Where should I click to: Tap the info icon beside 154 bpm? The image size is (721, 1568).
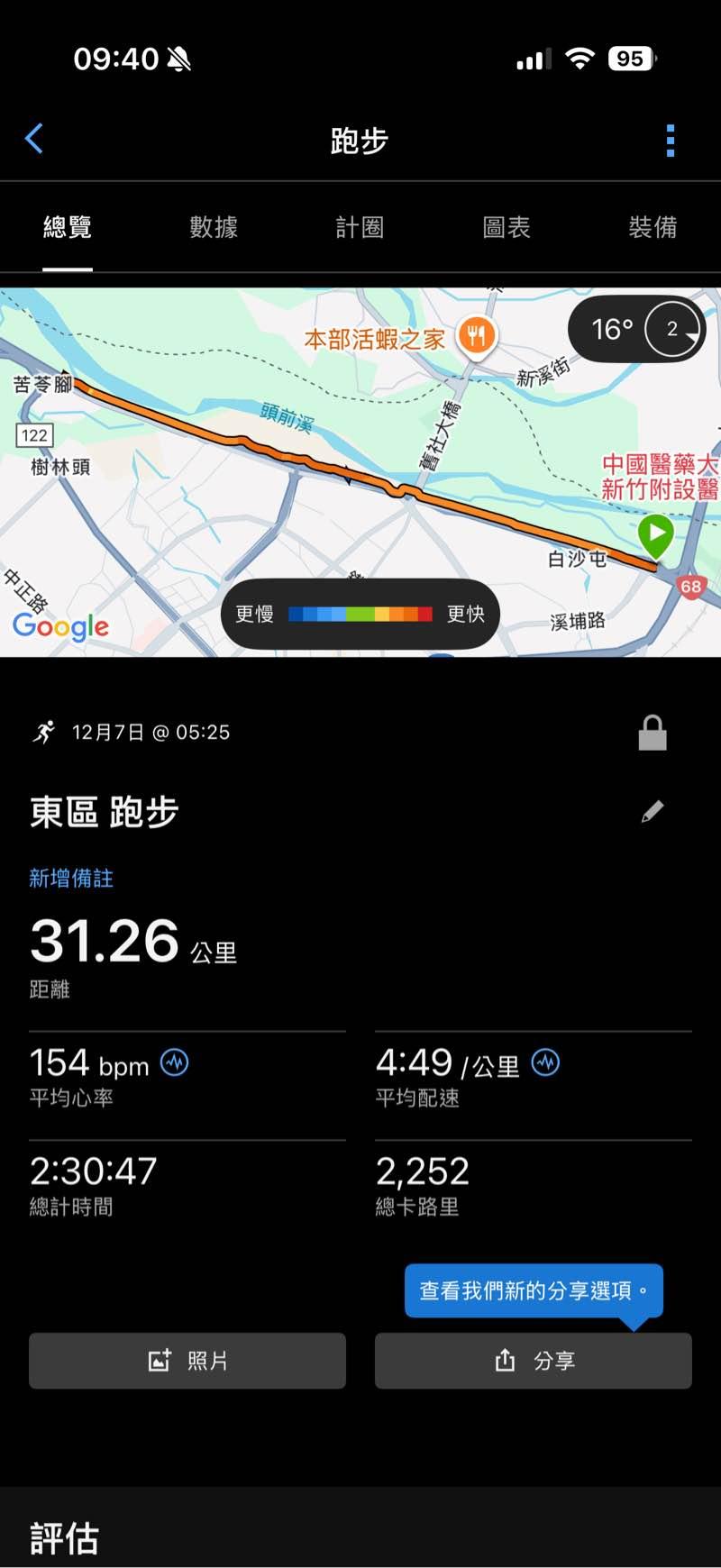point(175,1063)
